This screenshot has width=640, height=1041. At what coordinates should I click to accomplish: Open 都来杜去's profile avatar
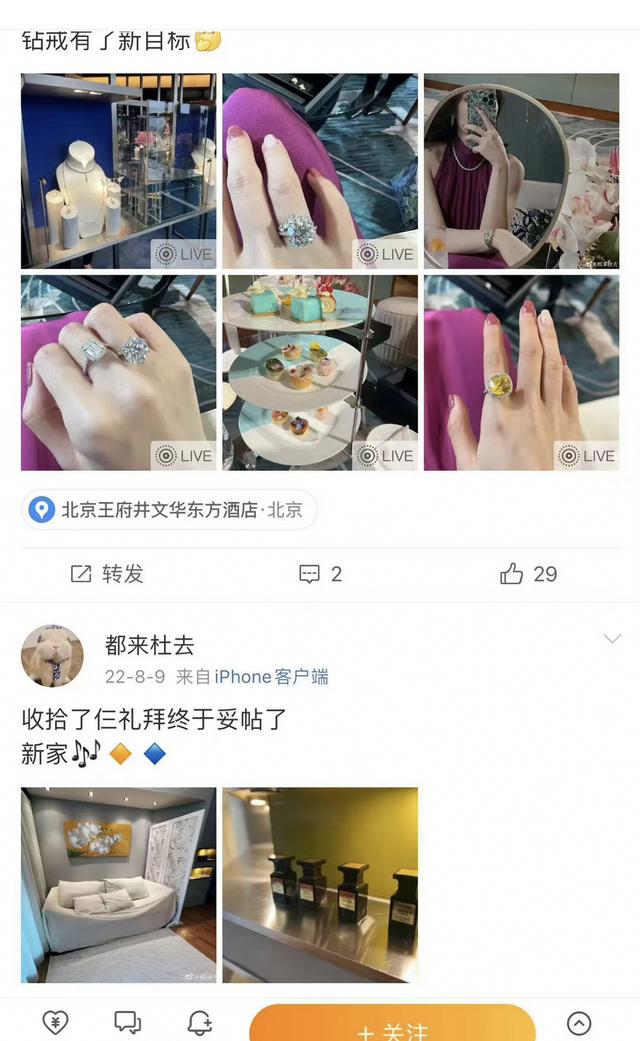point(52,655)
